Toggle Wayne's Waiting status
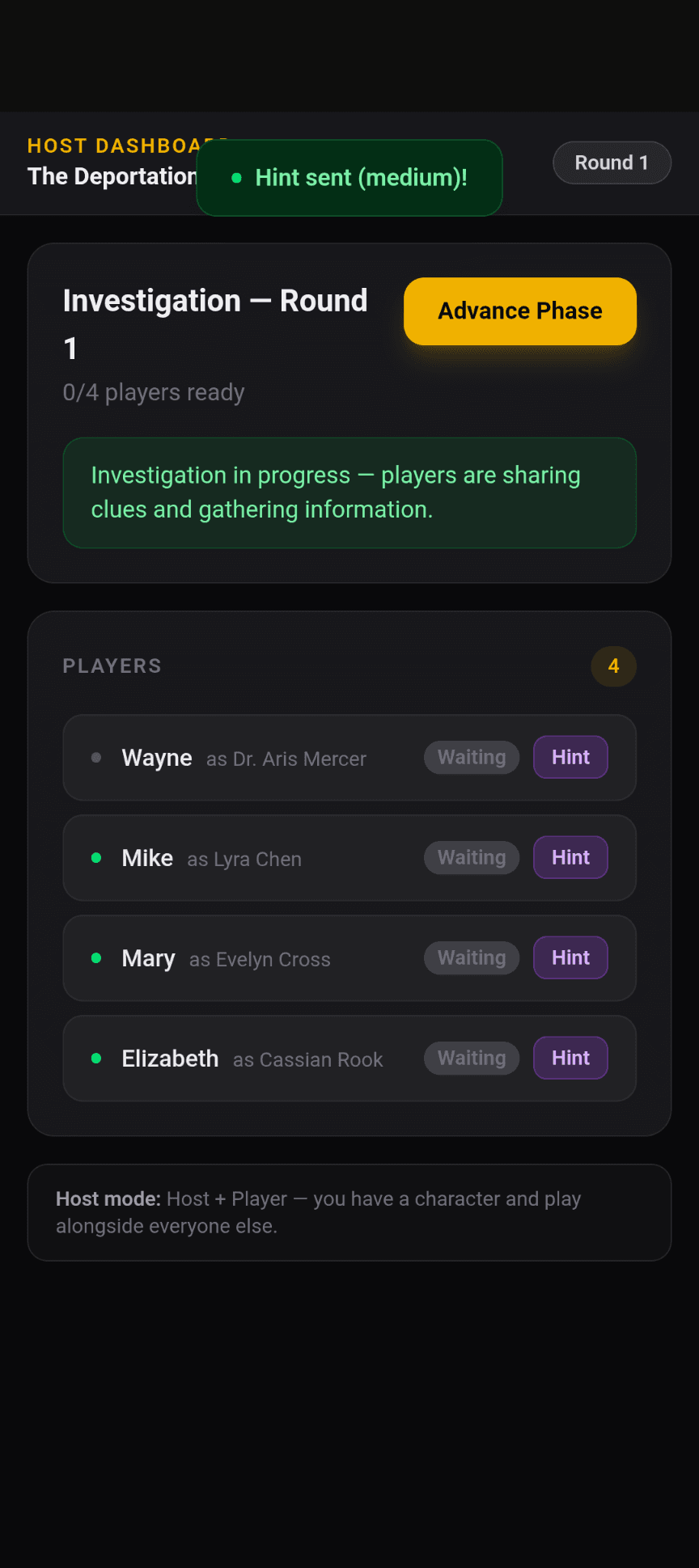 coord(471,757)
